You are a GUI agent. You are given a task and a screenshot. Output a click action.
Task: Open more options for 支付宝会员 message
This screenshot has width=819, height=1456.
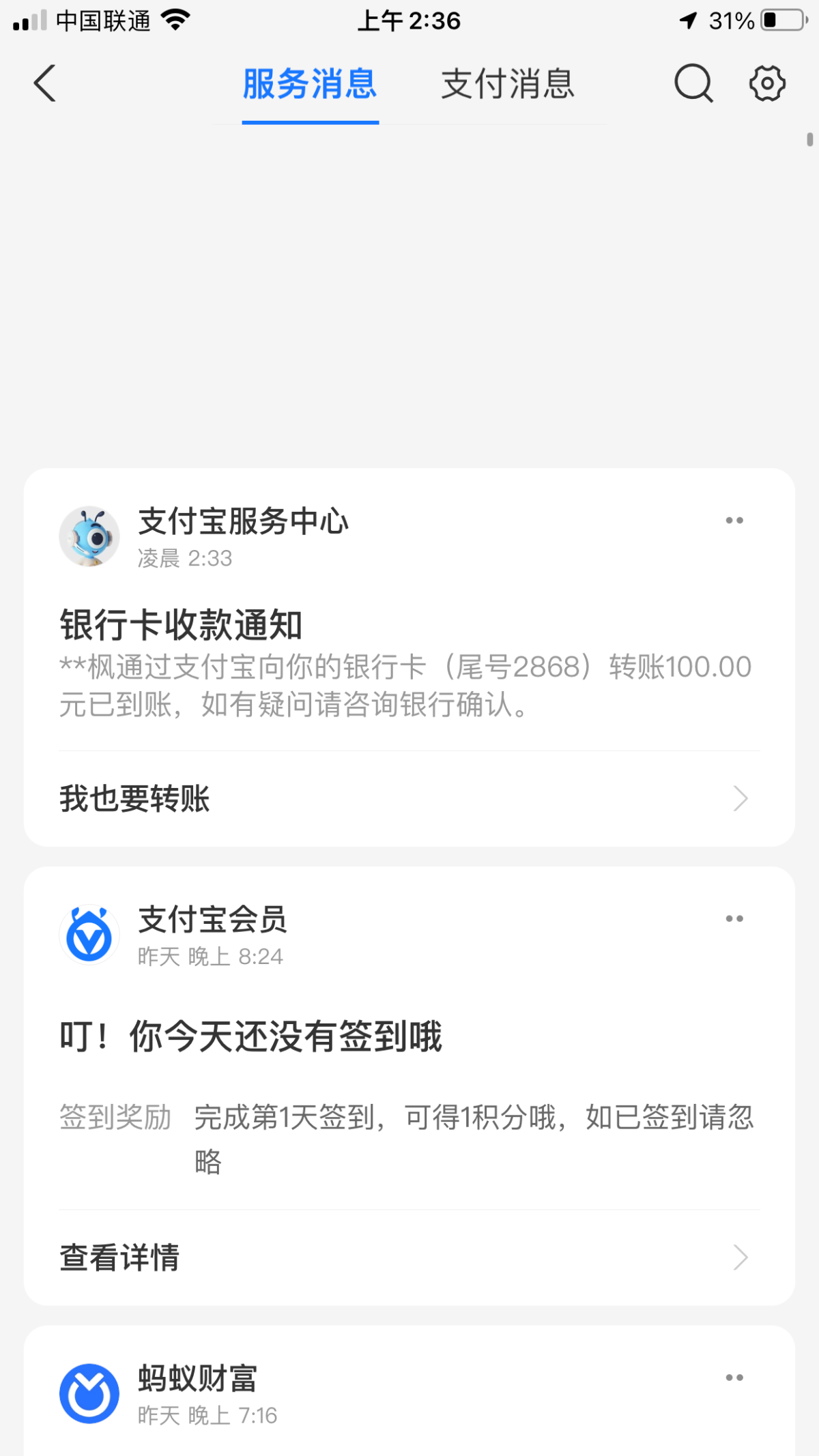pos(734,919)
